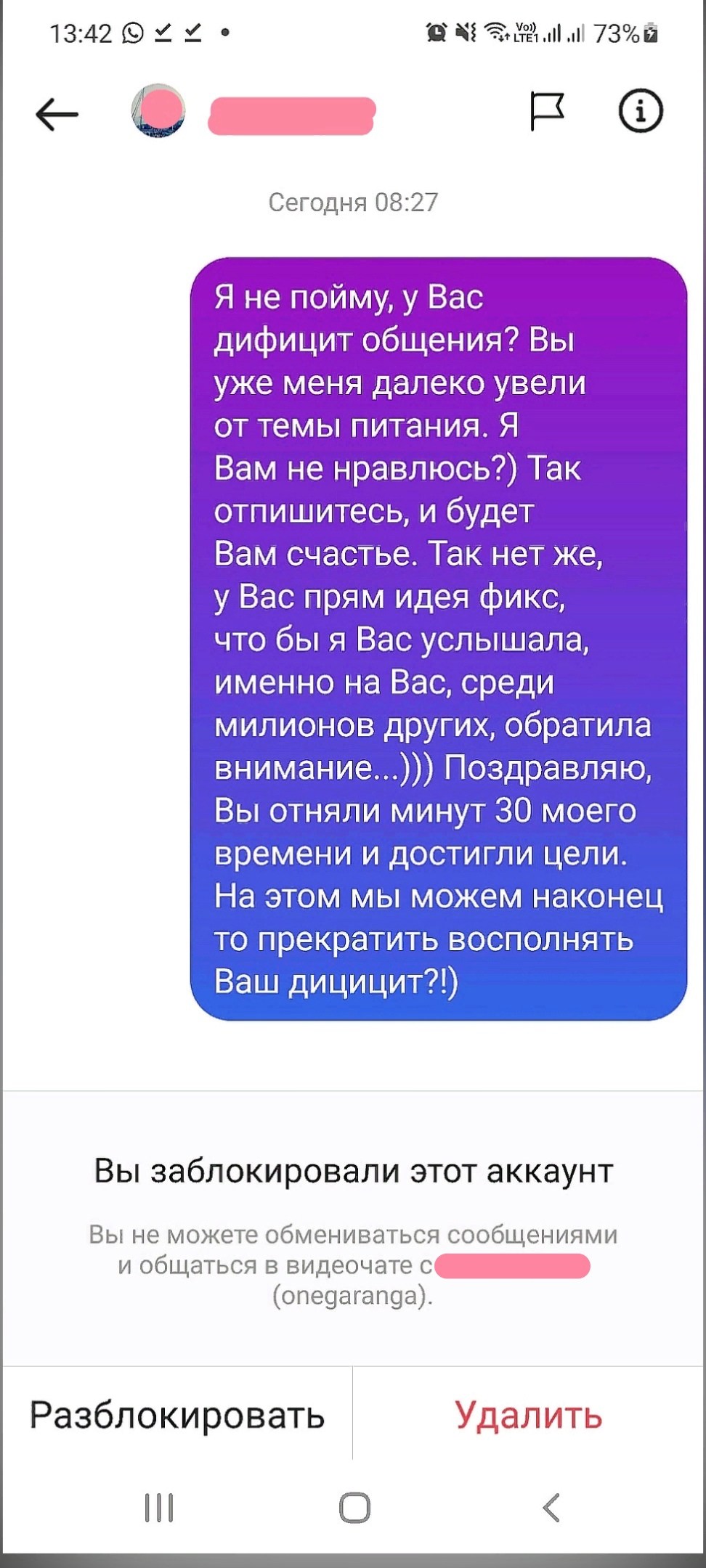Open the contact's profile picture

click(158, 111)
